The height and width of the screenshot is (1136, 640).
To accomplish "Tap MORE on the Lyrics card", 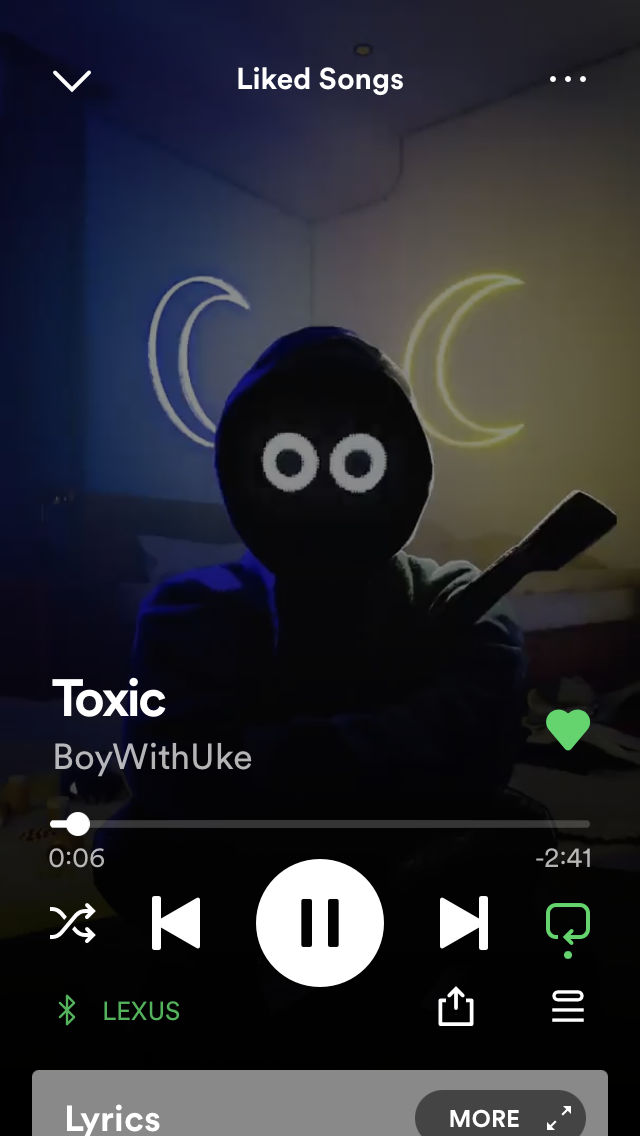I will tap(484, 1118).
